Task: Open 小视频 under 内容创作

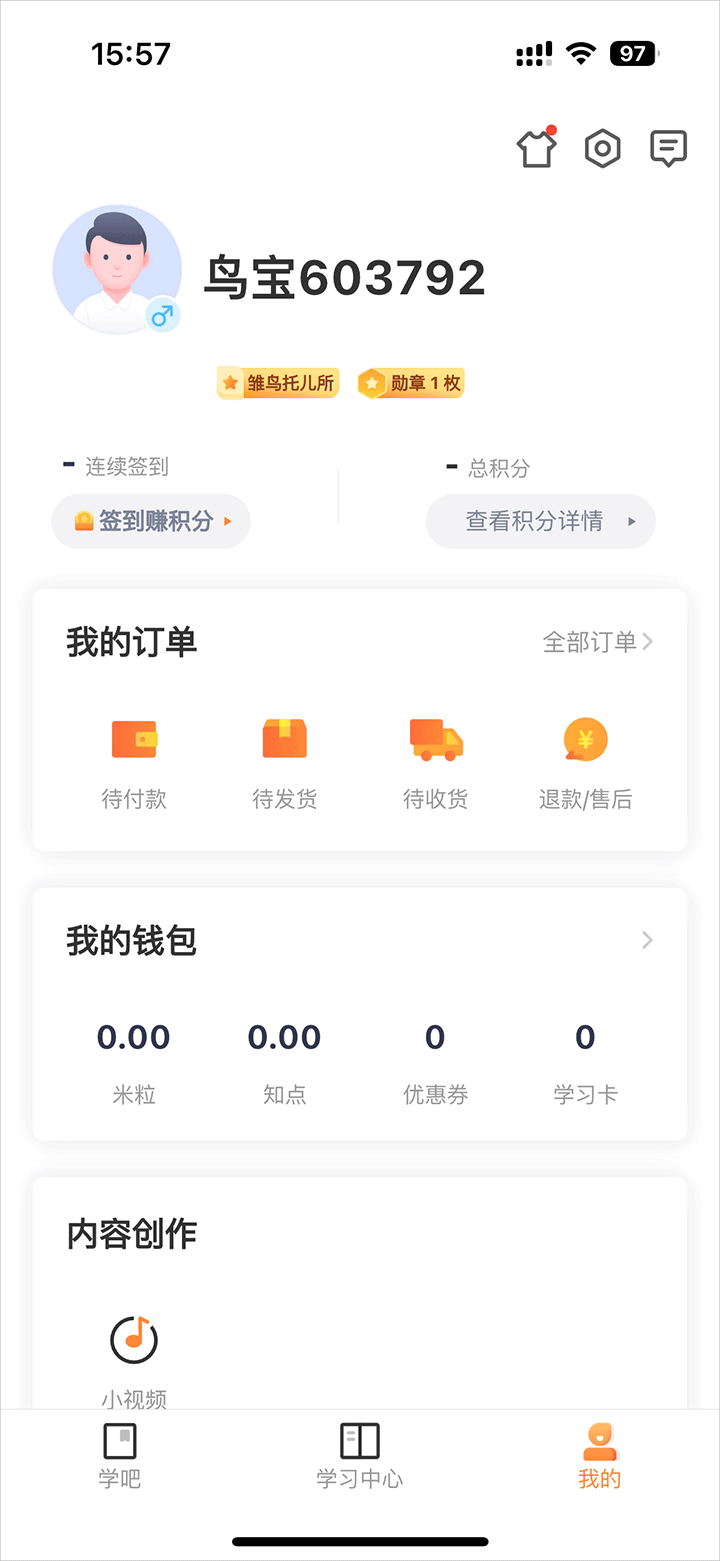Action: [134, 1356]
